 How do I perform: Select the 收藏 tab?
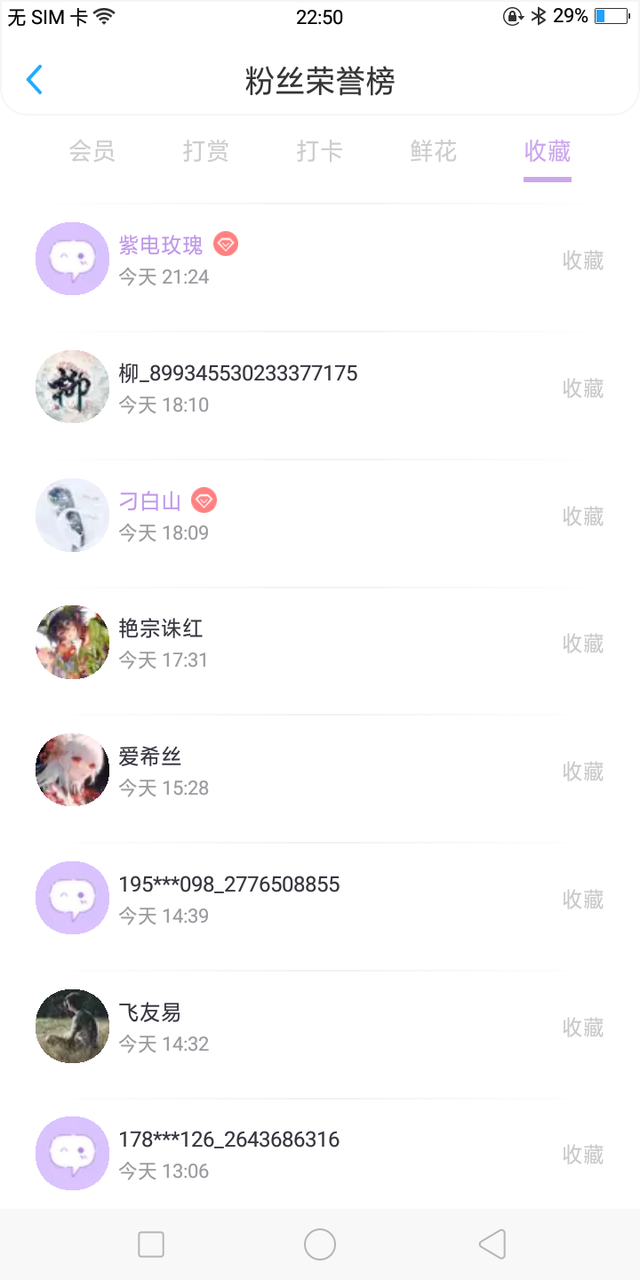(548, 151)
